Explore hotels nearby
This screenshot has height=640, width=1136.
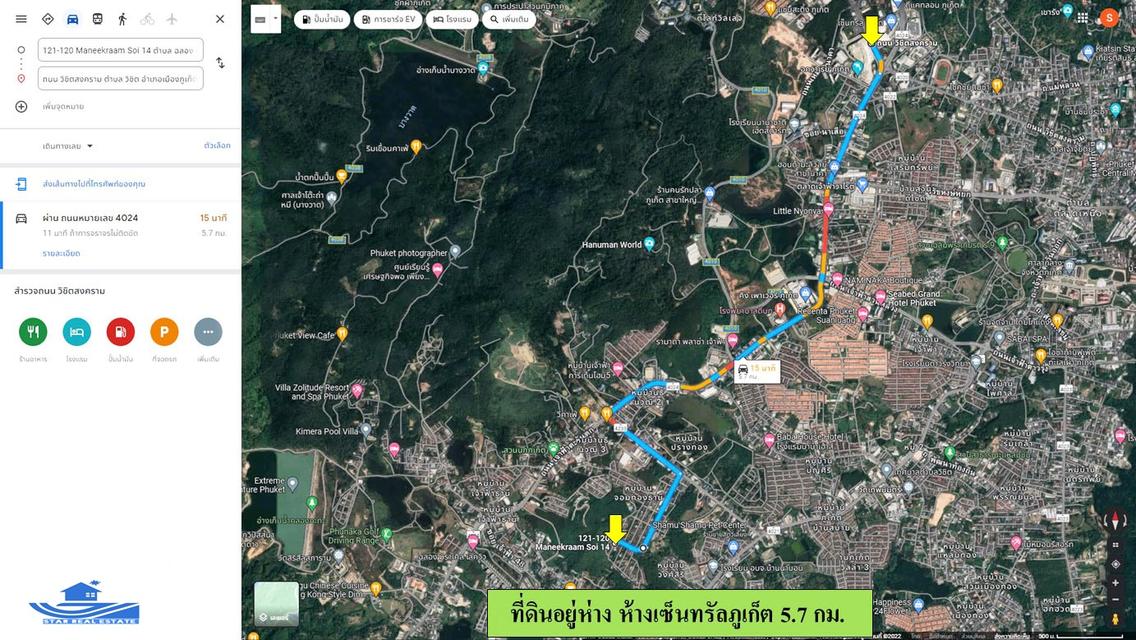click(x=77, y=332)
